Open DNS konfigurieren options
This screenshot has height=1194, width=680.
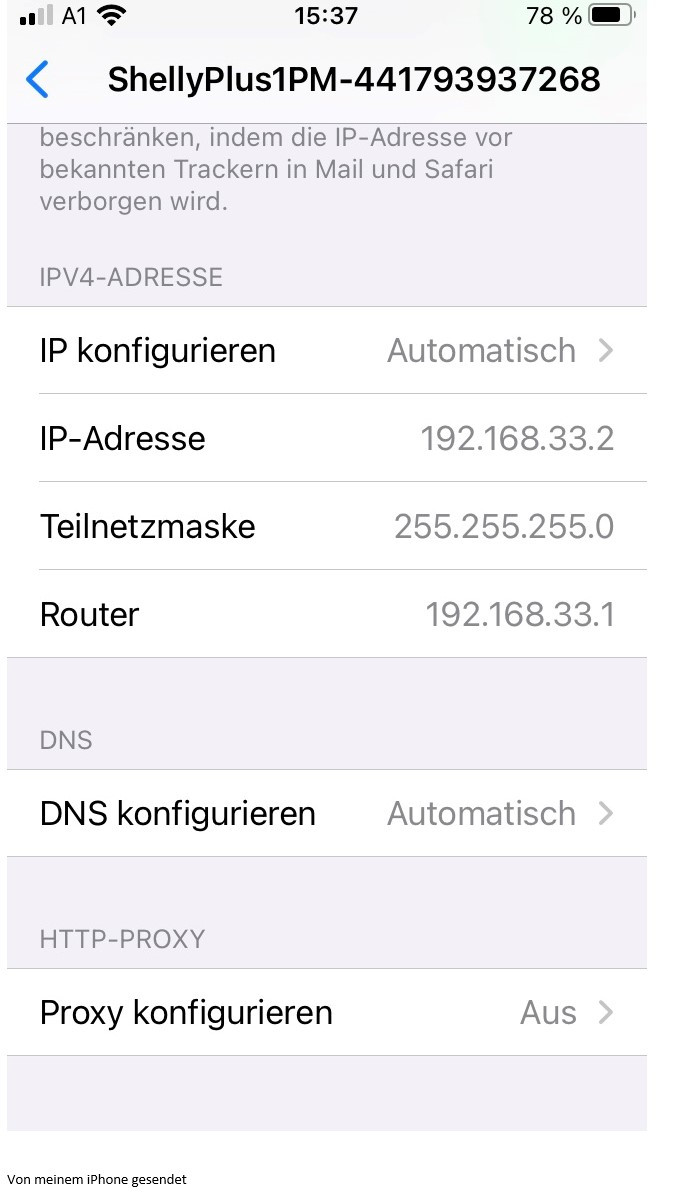[x=326, y=814]
